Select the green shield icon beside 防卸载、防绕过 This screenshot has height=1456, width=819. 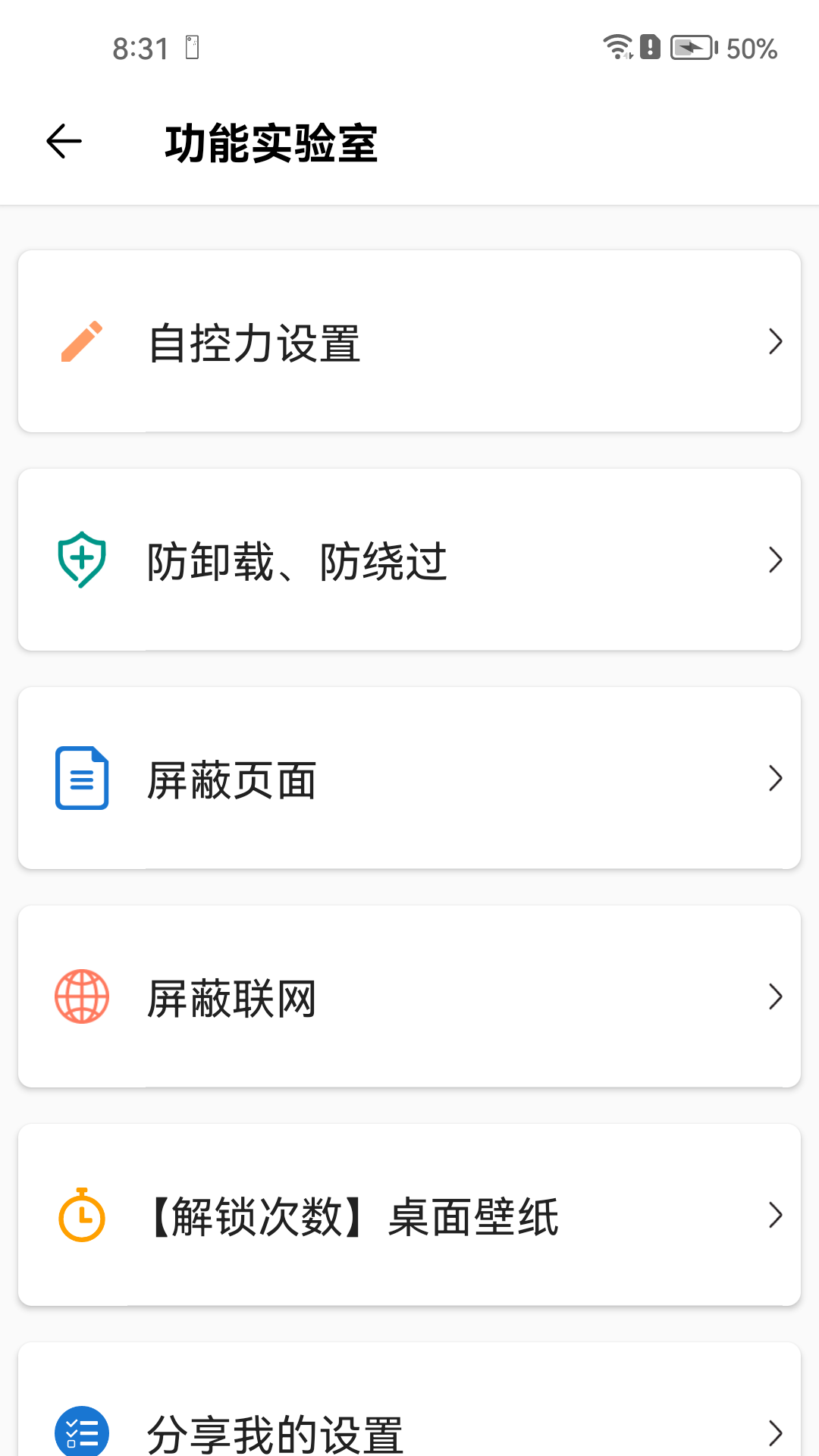pos(81,560)
